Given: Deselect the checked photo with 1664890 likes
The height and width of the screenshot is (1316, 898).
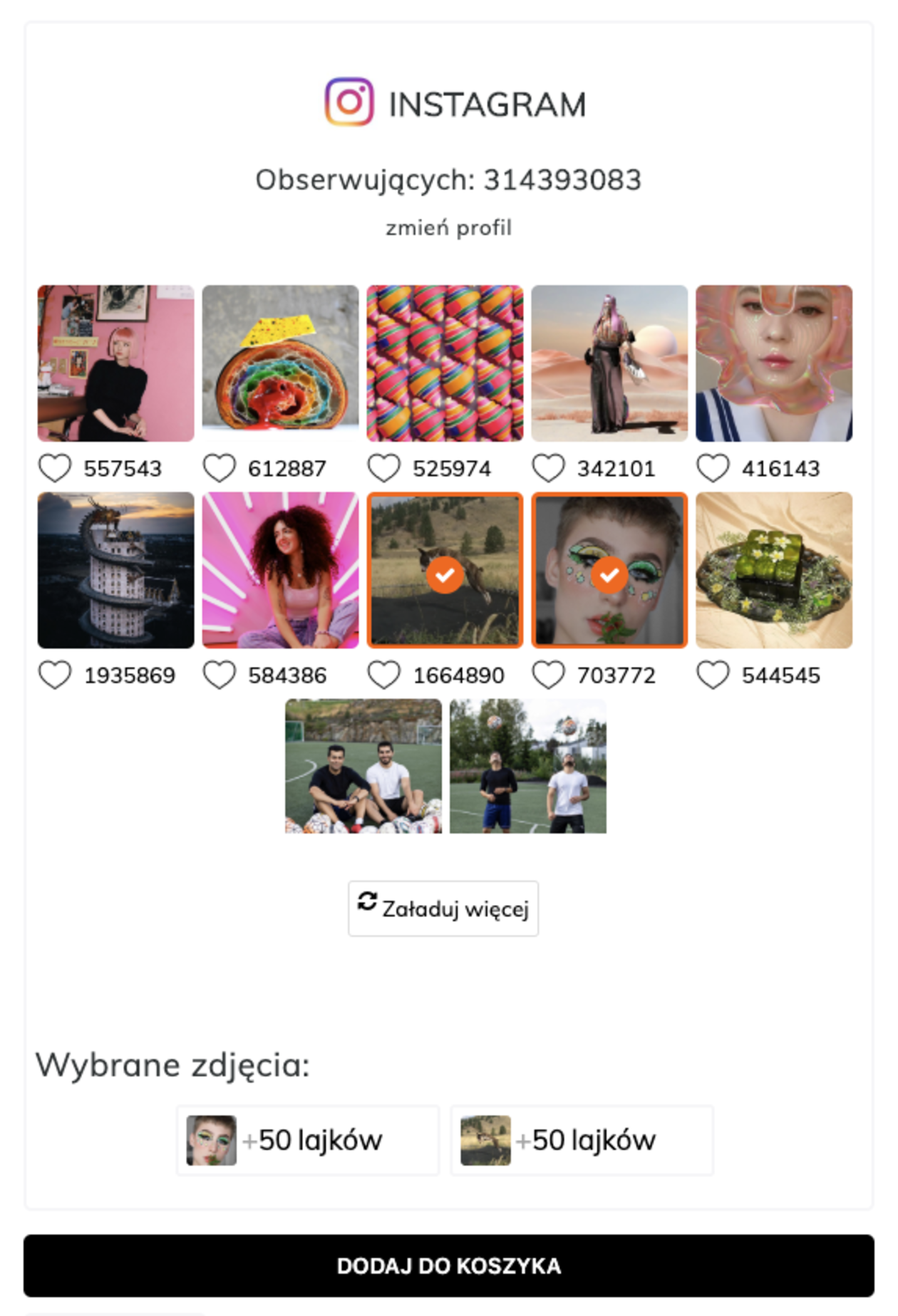Looking at the screenshot, I should 445,570.
